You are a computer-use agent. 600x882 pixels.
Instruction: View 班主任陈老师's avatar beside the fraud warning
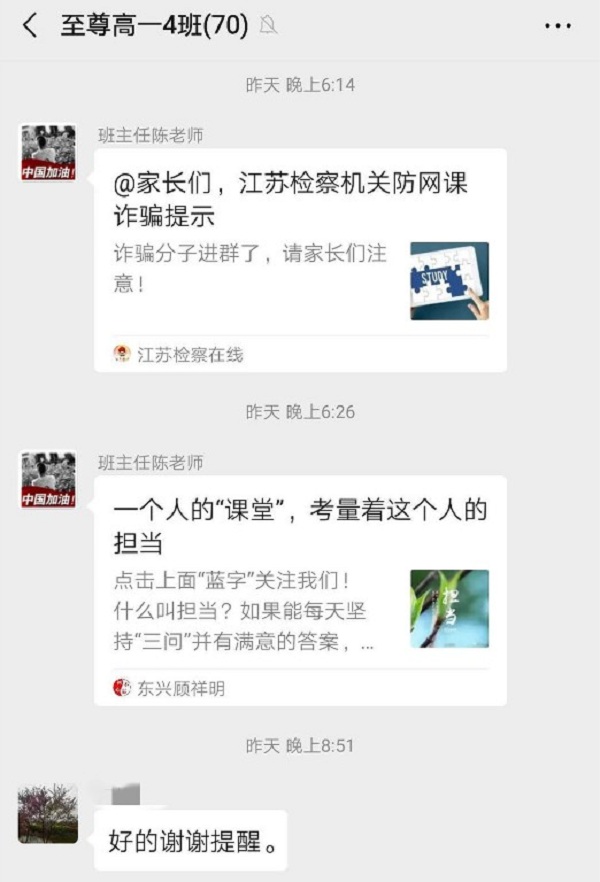[x=48, y=153]
